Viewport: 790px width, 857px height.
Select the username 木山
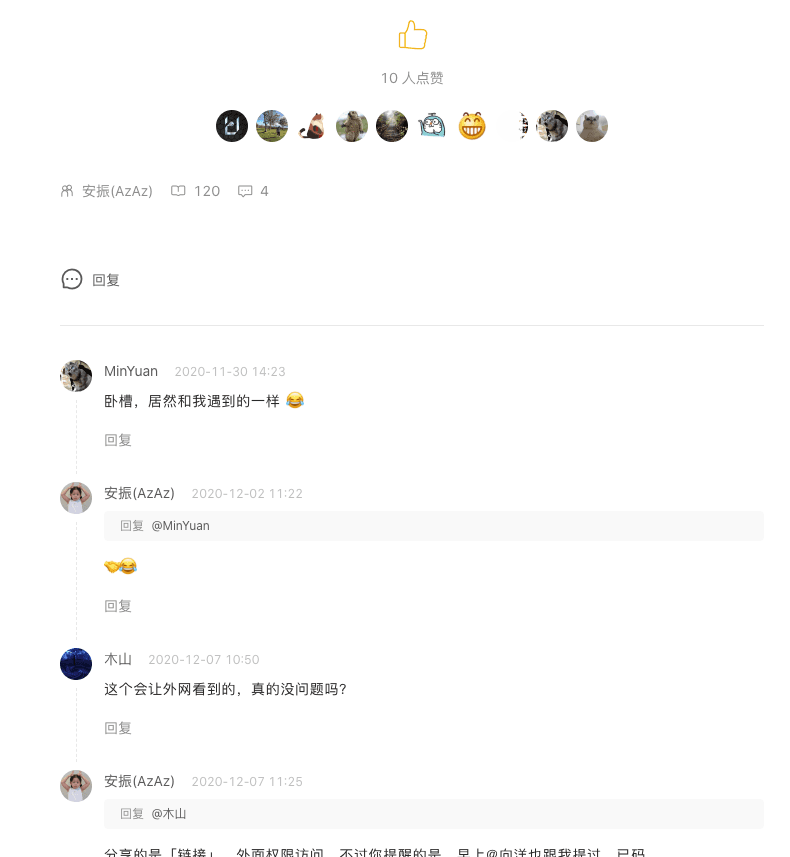117,659
